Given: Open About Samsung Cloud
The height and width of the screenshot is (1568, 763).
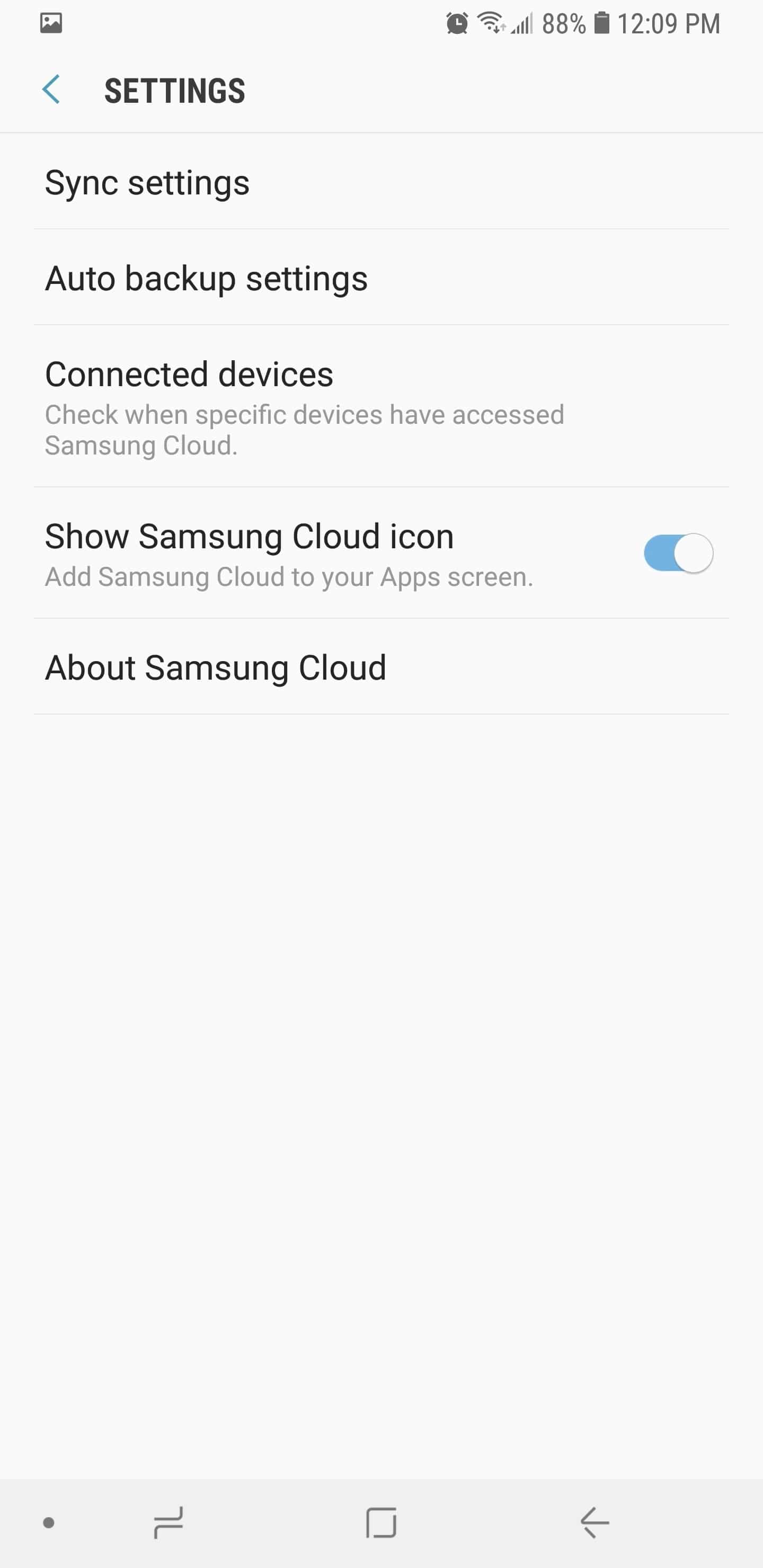Looking at the screenshot, I should pyautogui.click(x=216, y=668).
